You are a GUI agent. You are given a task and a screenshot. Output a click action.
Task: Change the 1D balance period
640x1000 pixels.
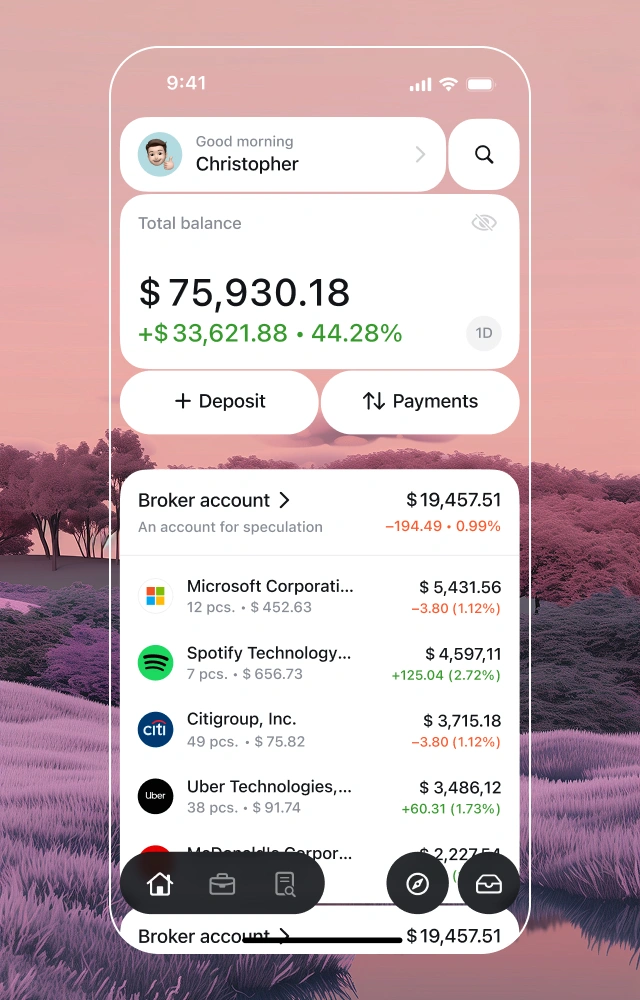coord(484,333)
